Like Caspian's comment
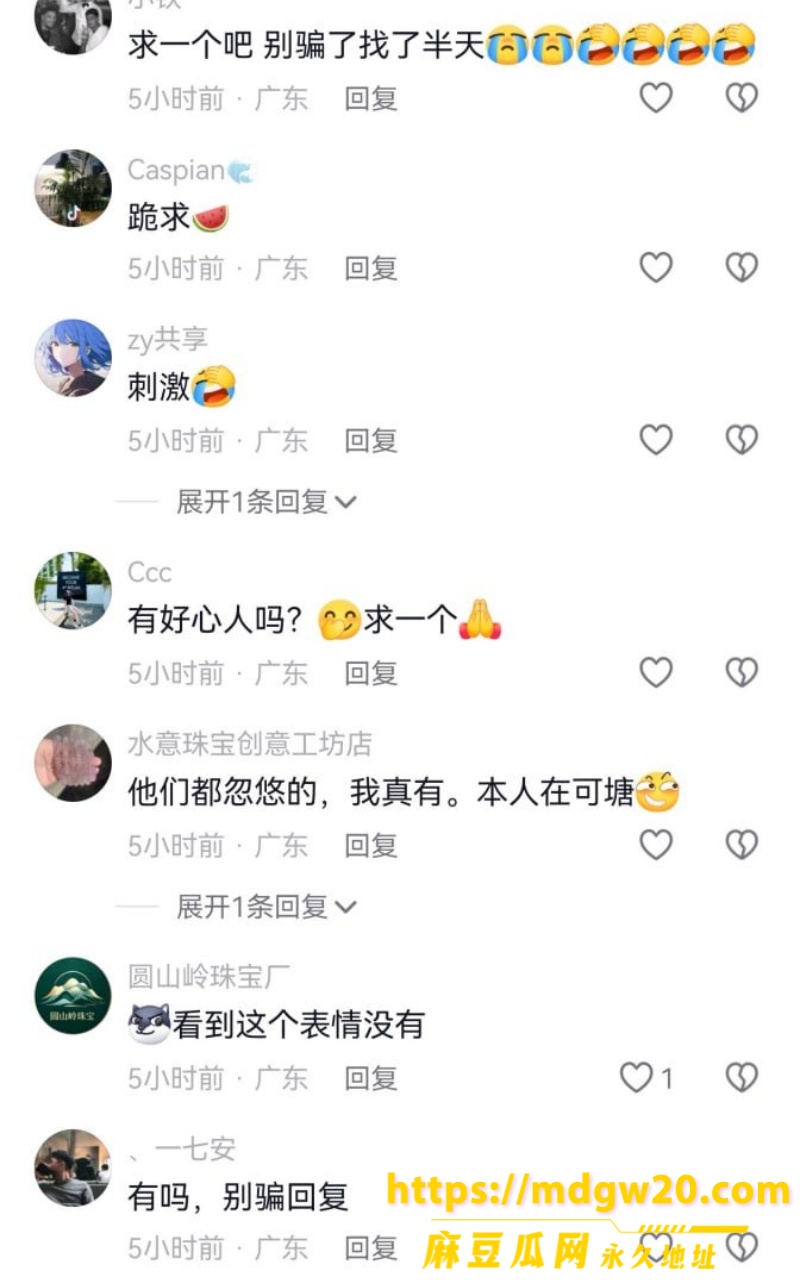Screen dimensions: 800x1280 point(656,267)
